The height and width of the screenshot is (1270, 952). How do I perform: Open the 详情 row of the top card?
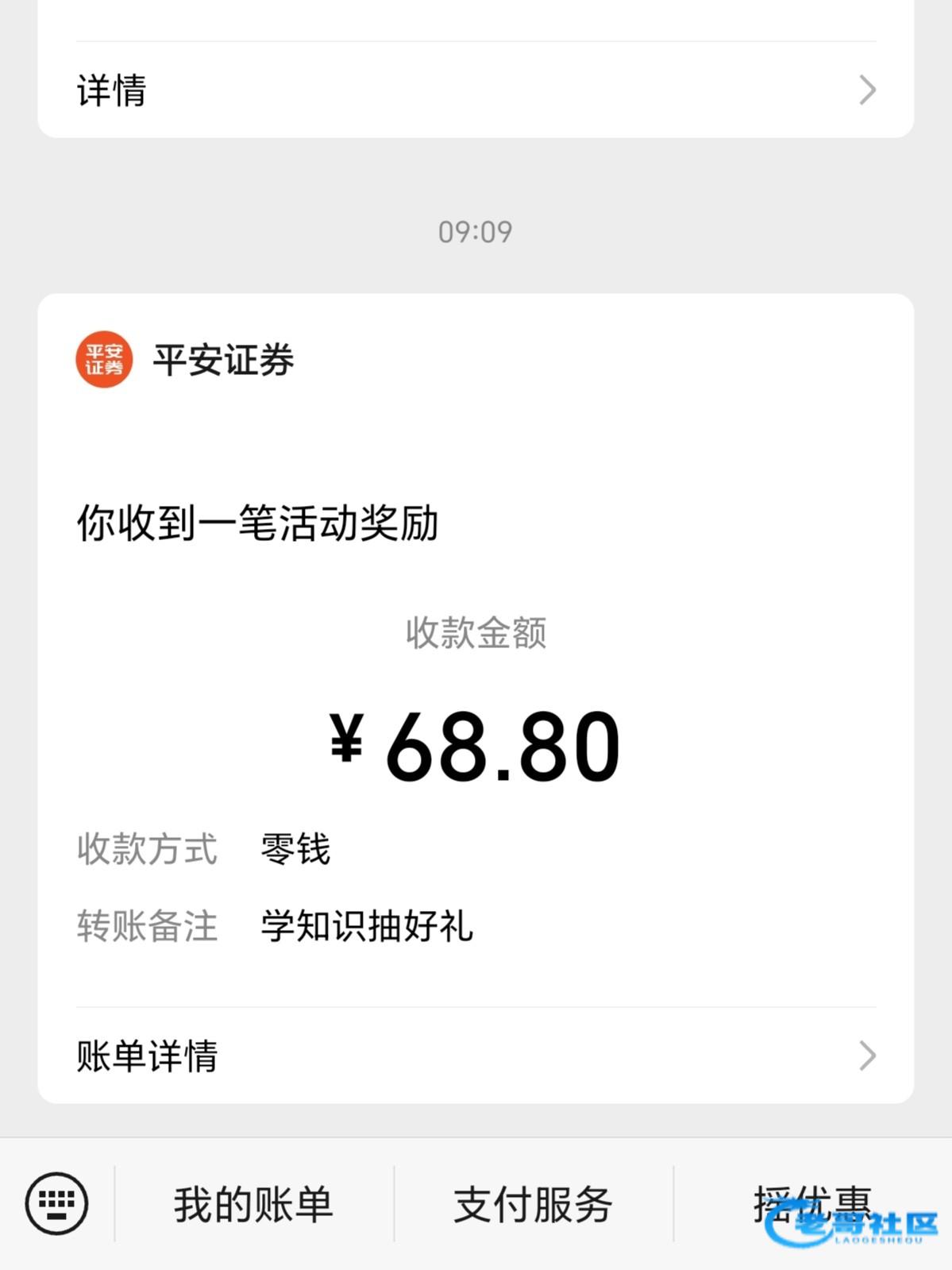tap(475, 90)
